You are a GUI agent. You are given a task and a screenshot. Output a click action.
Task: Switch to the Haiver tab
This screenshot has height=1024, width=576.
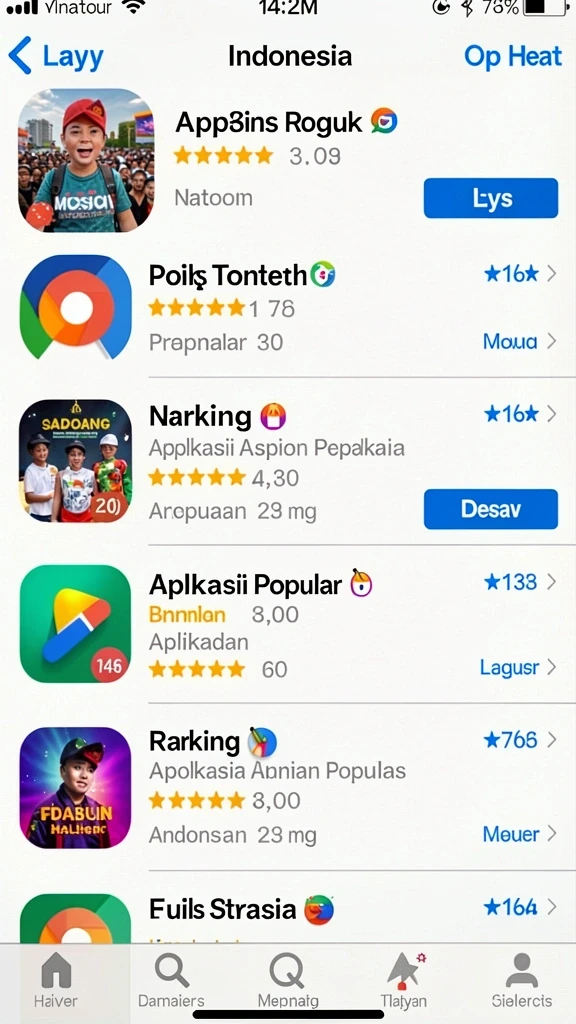pos(56,980)
